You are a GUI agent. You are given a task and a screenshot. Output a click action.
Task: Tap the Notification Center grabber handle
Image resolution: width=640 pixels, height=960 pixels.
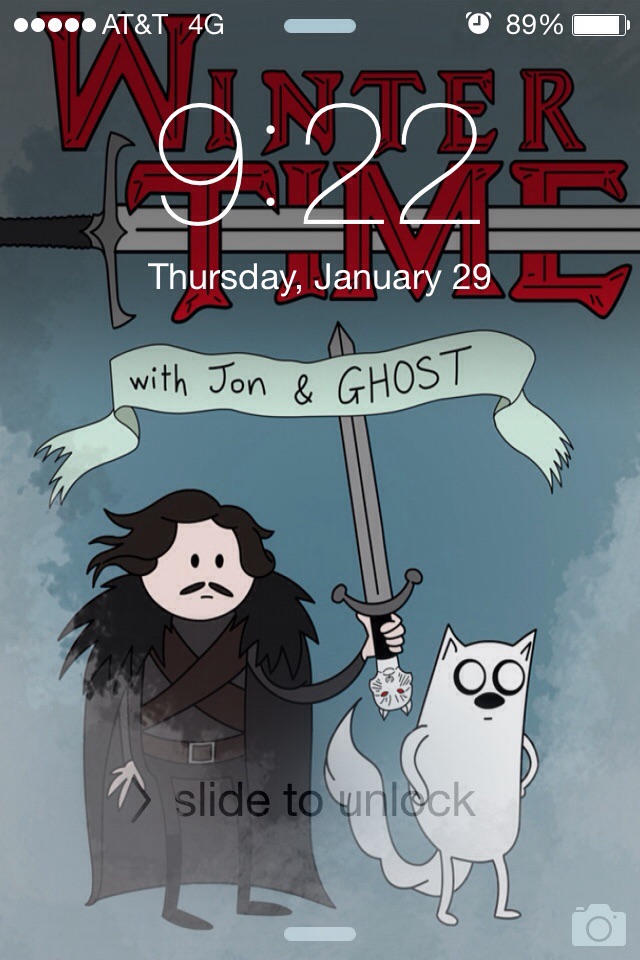pos(320,26)
